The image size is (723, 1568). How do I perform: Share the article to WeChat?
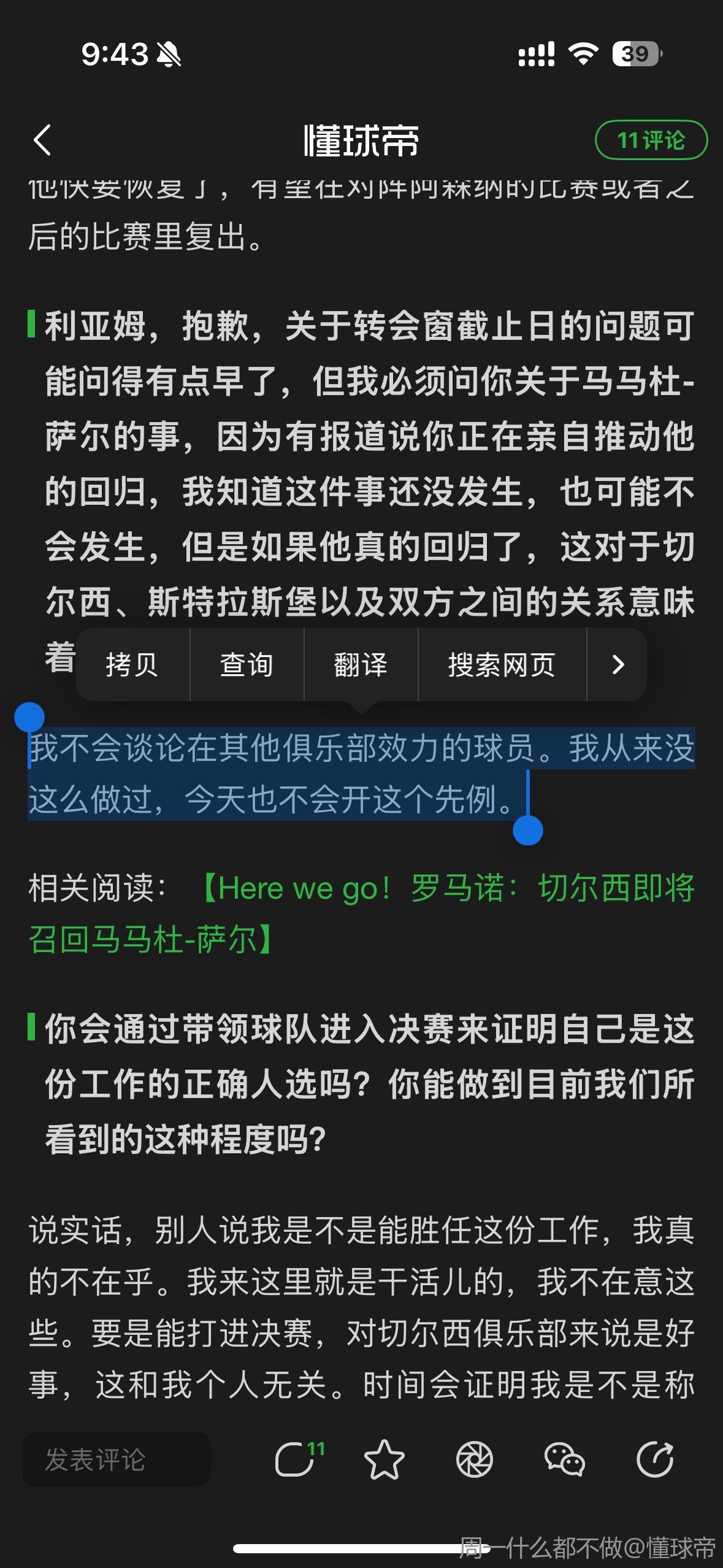pyautogui.click(x=564, y=1459)
